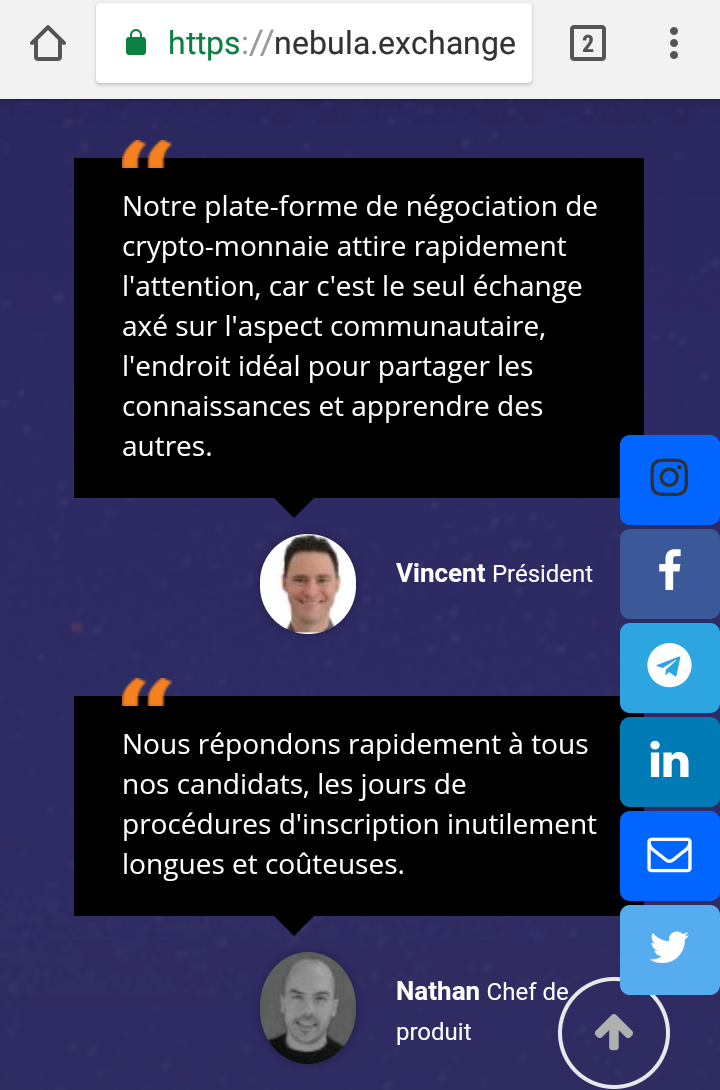Open the Instagram share button
The height and width of the screenshot is (1090, 720).
[669, 479]
